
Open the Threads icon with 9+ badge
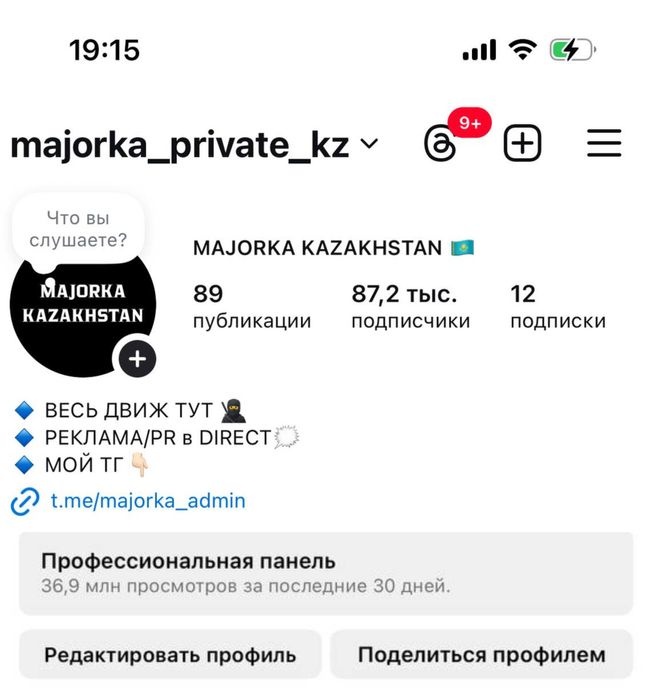tap(442, 145)
